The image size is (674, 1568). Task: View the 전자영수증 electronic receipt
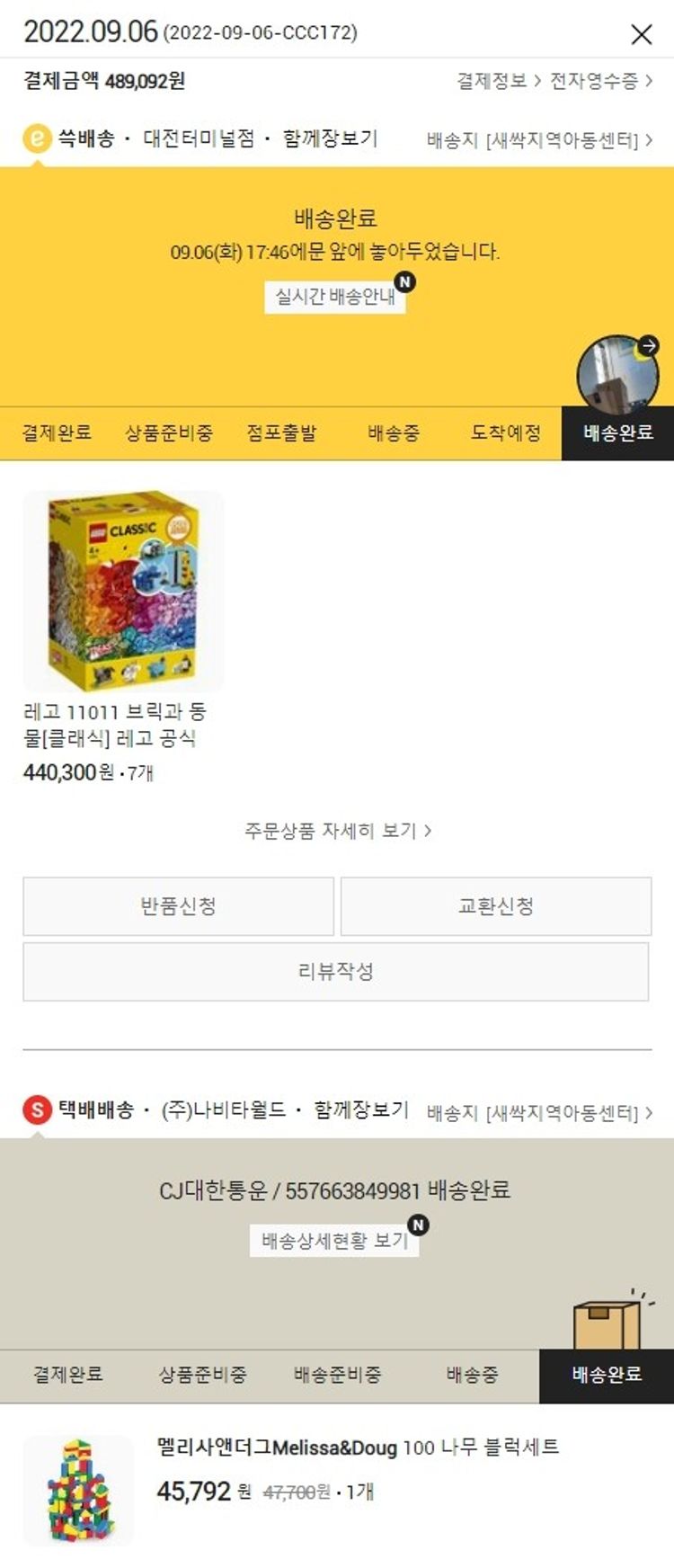click(x=599, y=81)
